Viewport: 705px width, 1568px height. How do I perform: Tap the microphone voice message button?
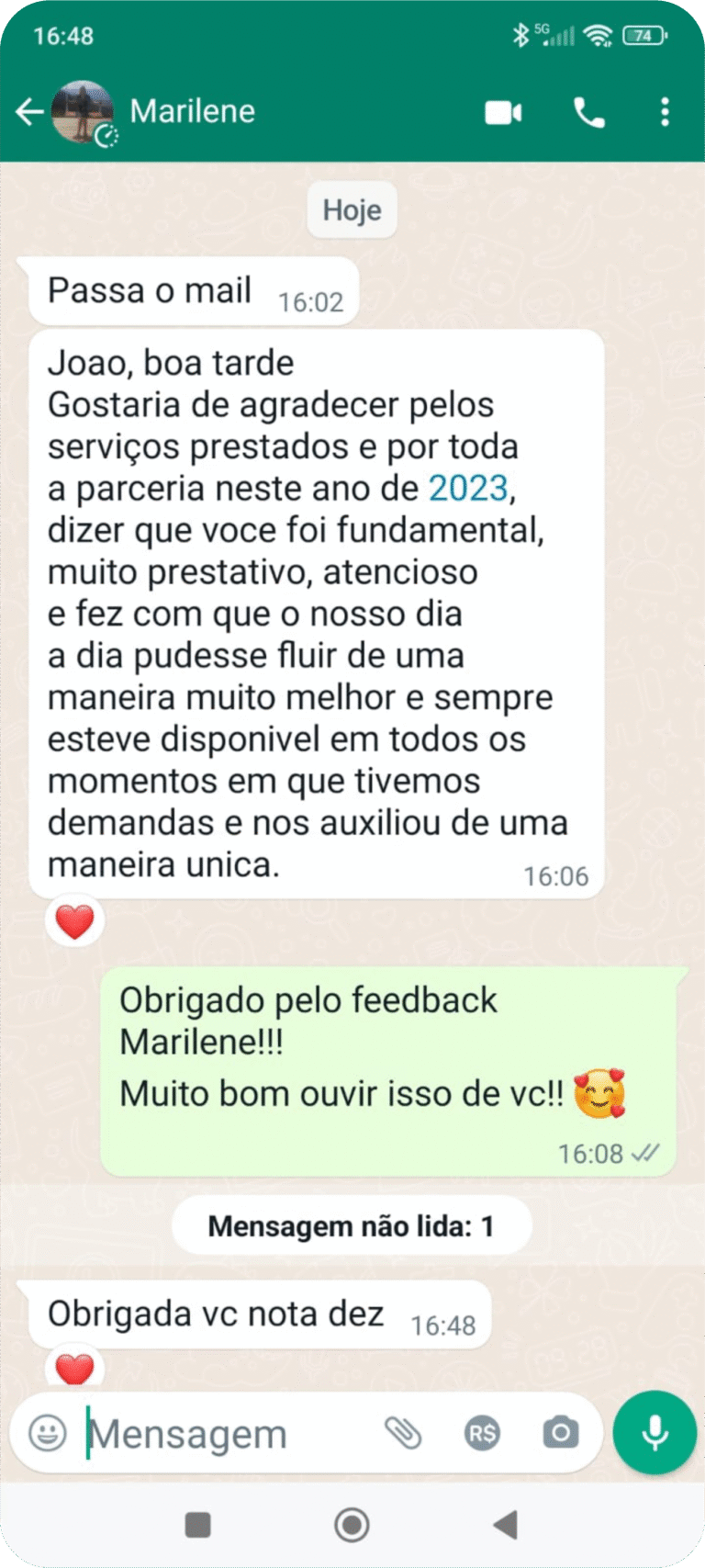pos(655,1432)
